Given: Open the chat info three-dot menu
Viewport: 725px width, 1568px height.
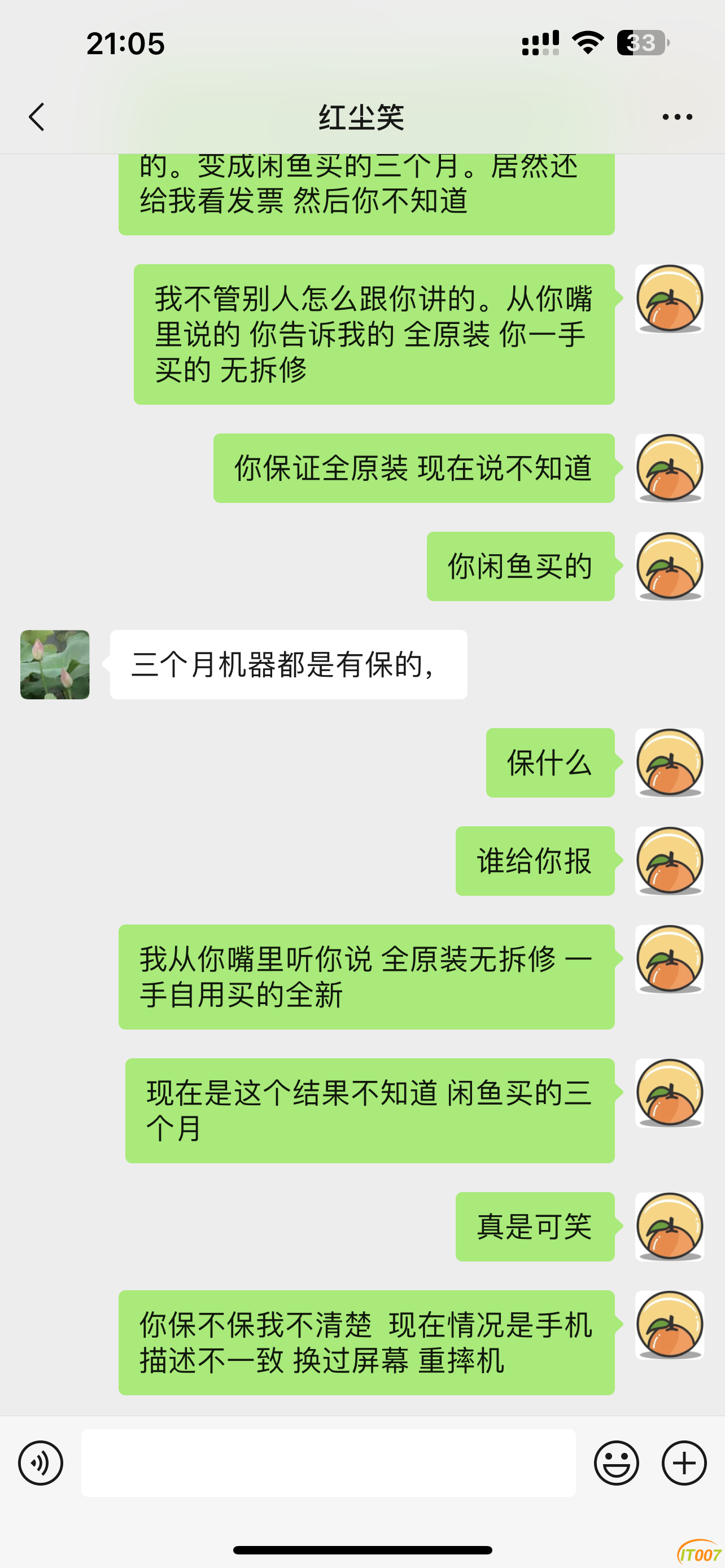Looking at the screenshot, I should click(x=677, y=117).
